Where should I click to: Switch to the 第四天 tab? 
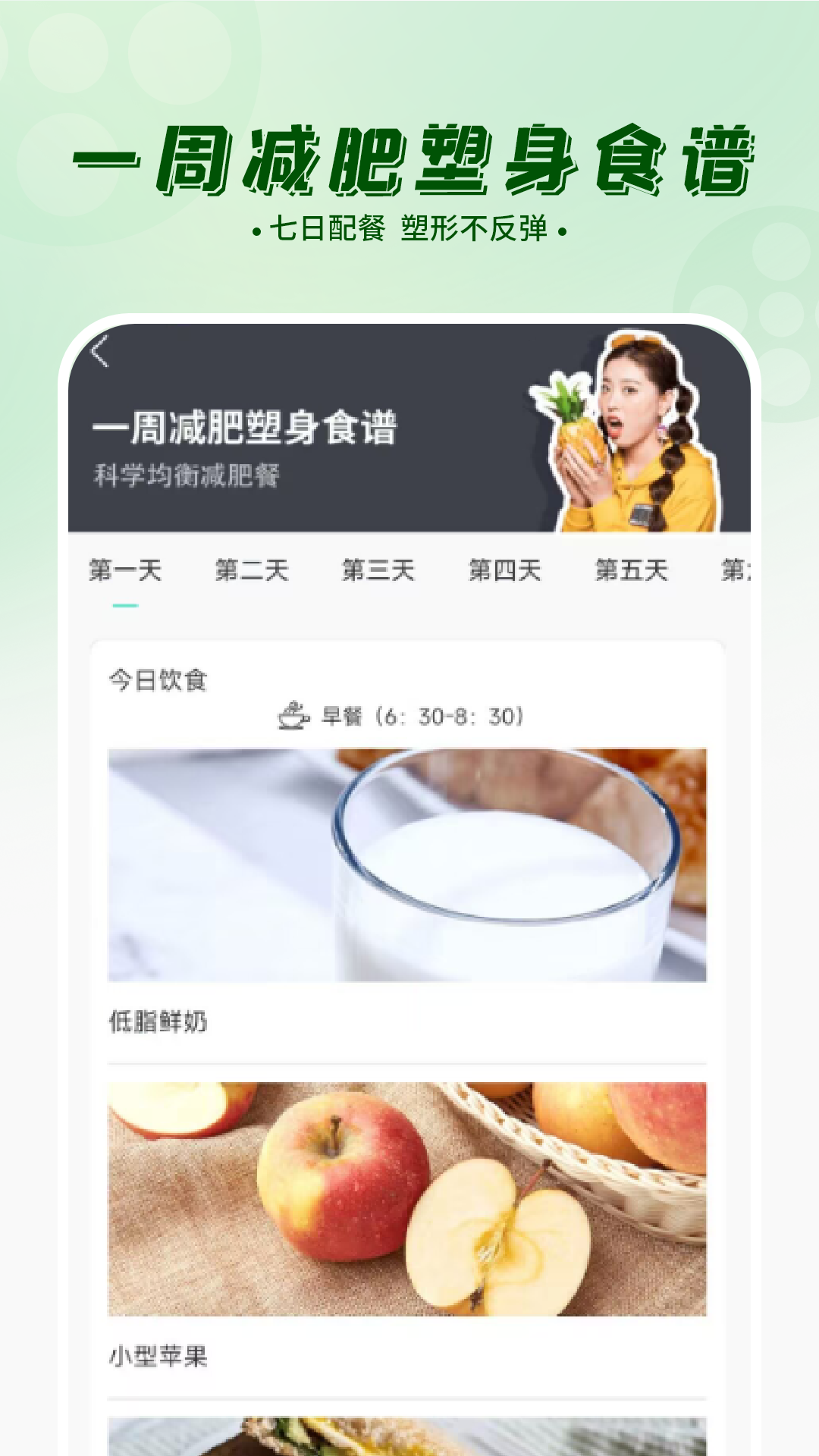(x=504, y=571)
